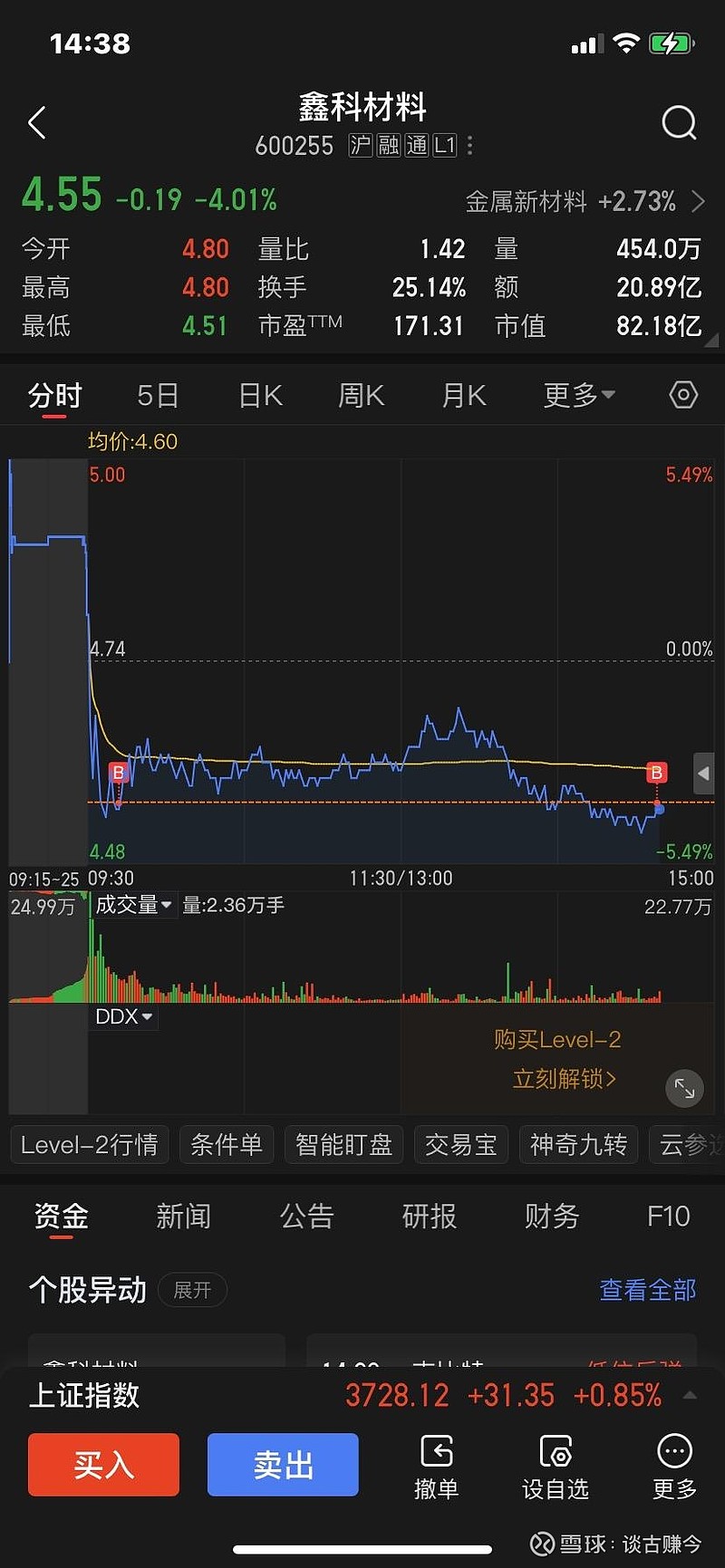Select the 周K chart tab

pyautogui.click(x=362, y=396)
